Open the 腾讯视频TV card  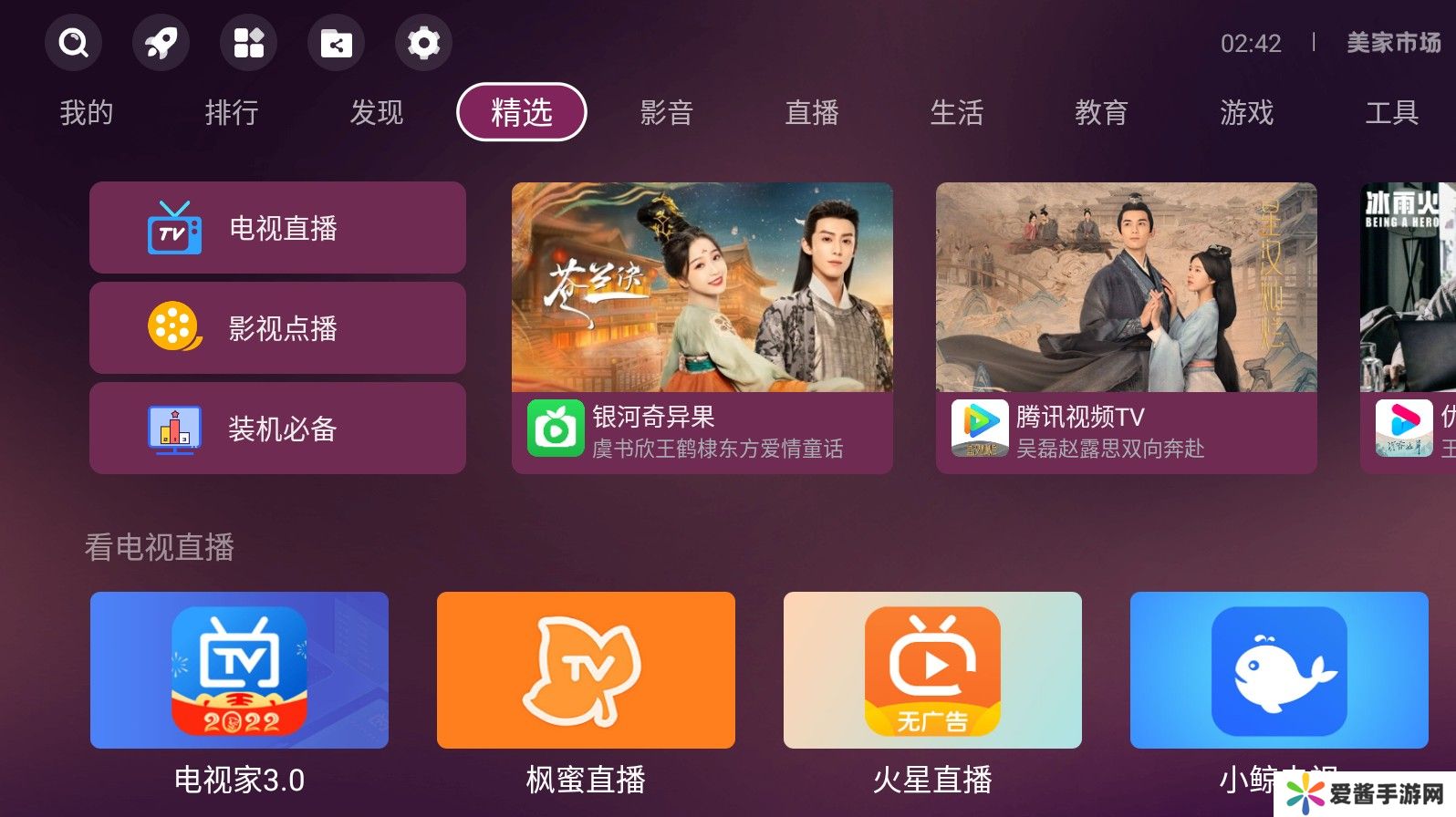[1126, 328]
